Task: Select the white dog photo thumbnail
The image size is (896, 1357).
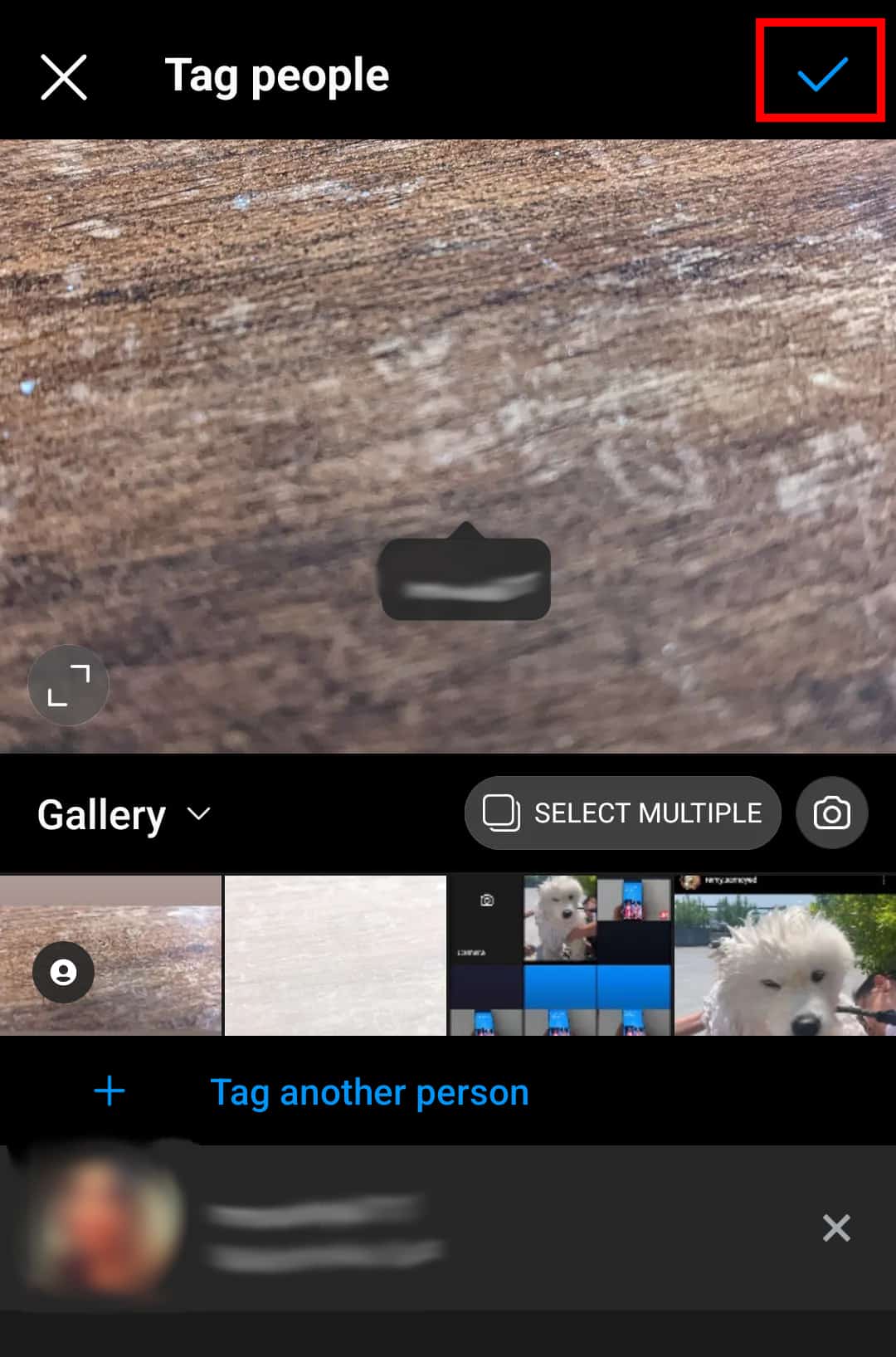Action: 785,954
